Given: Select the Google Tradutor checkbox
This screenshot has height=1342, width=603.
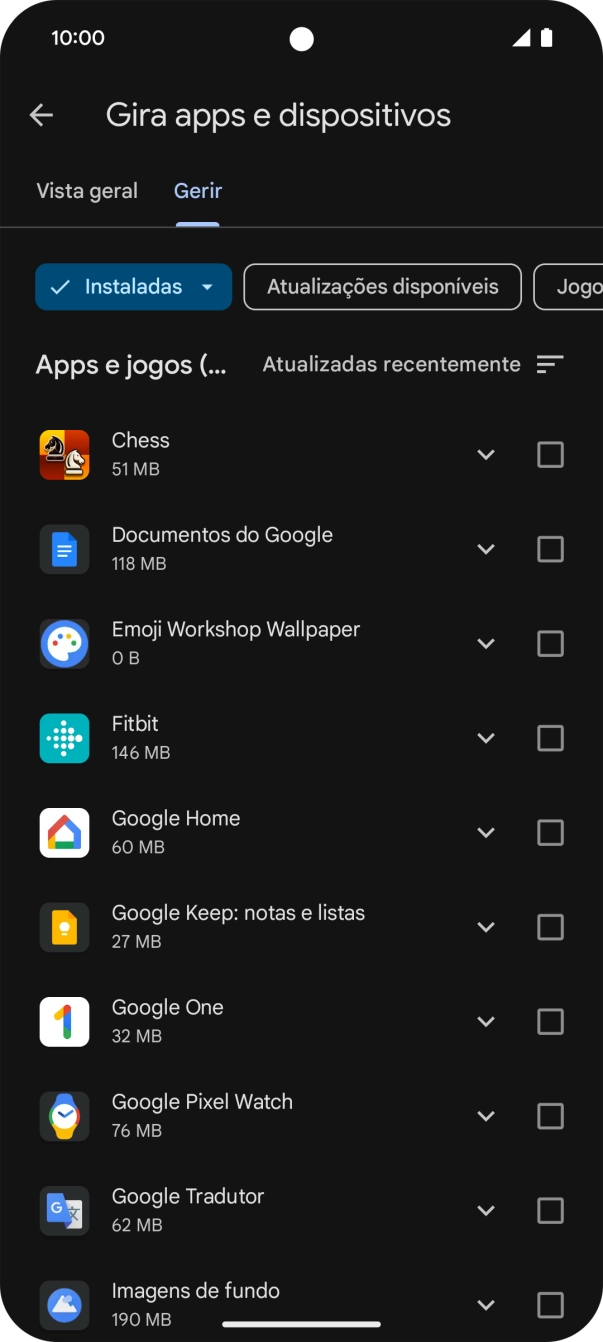Looking at the screenshot, I should coord(550,1210).
